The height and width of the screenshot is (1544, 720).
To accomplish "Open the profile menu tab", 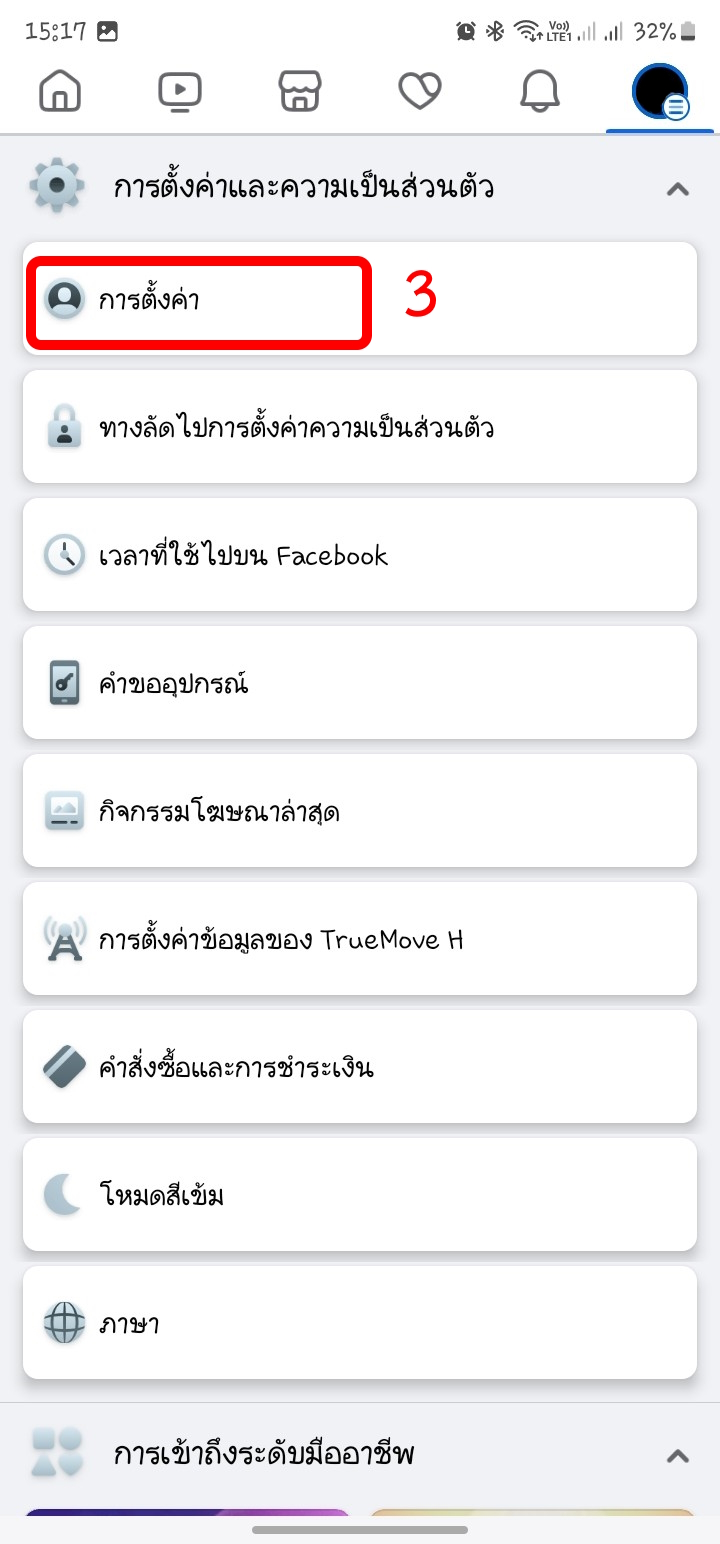I will [x=660, y=92].
